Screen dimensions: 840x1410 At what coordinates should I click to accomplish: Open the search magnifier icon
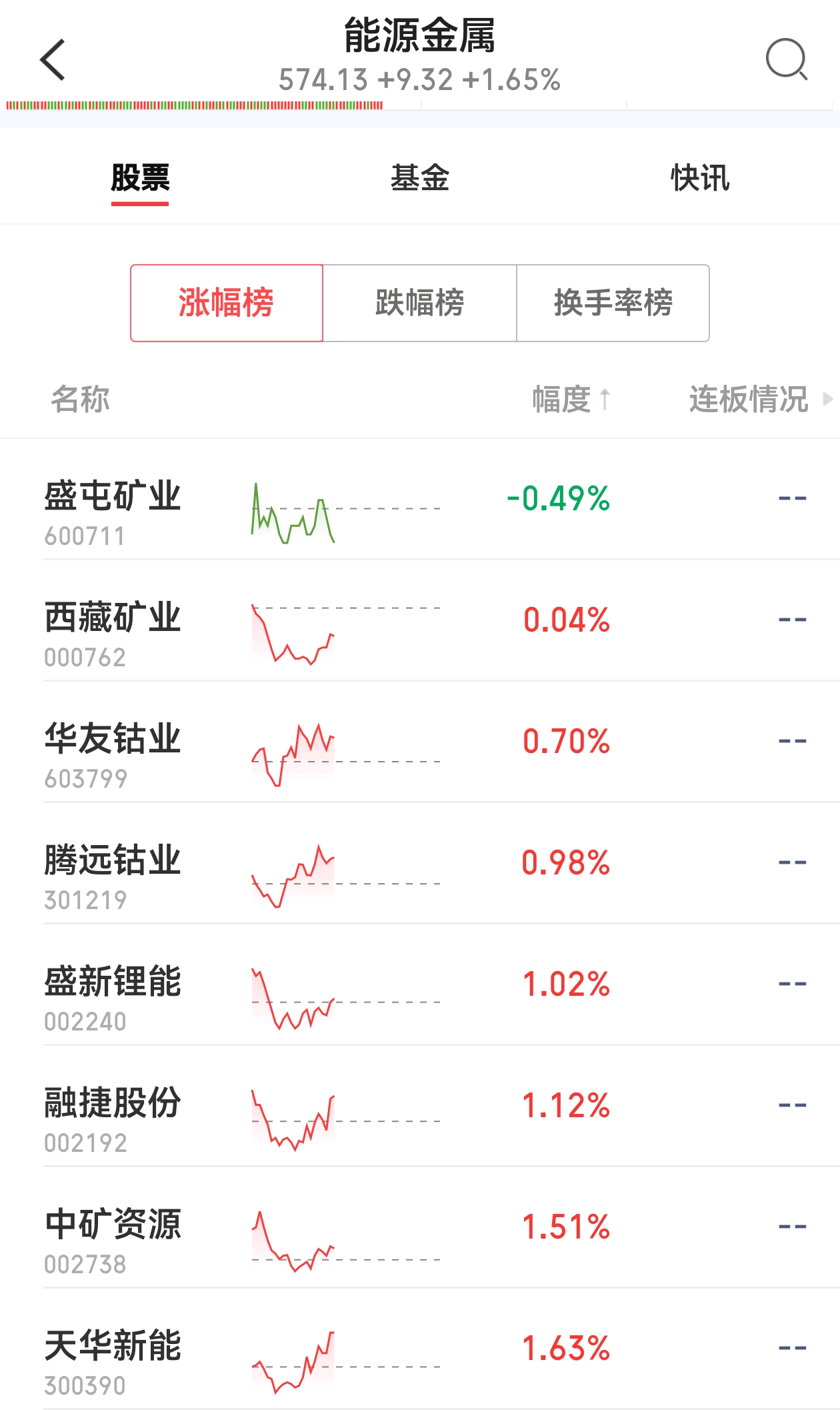pyautogui.click(x=787, y=59)
